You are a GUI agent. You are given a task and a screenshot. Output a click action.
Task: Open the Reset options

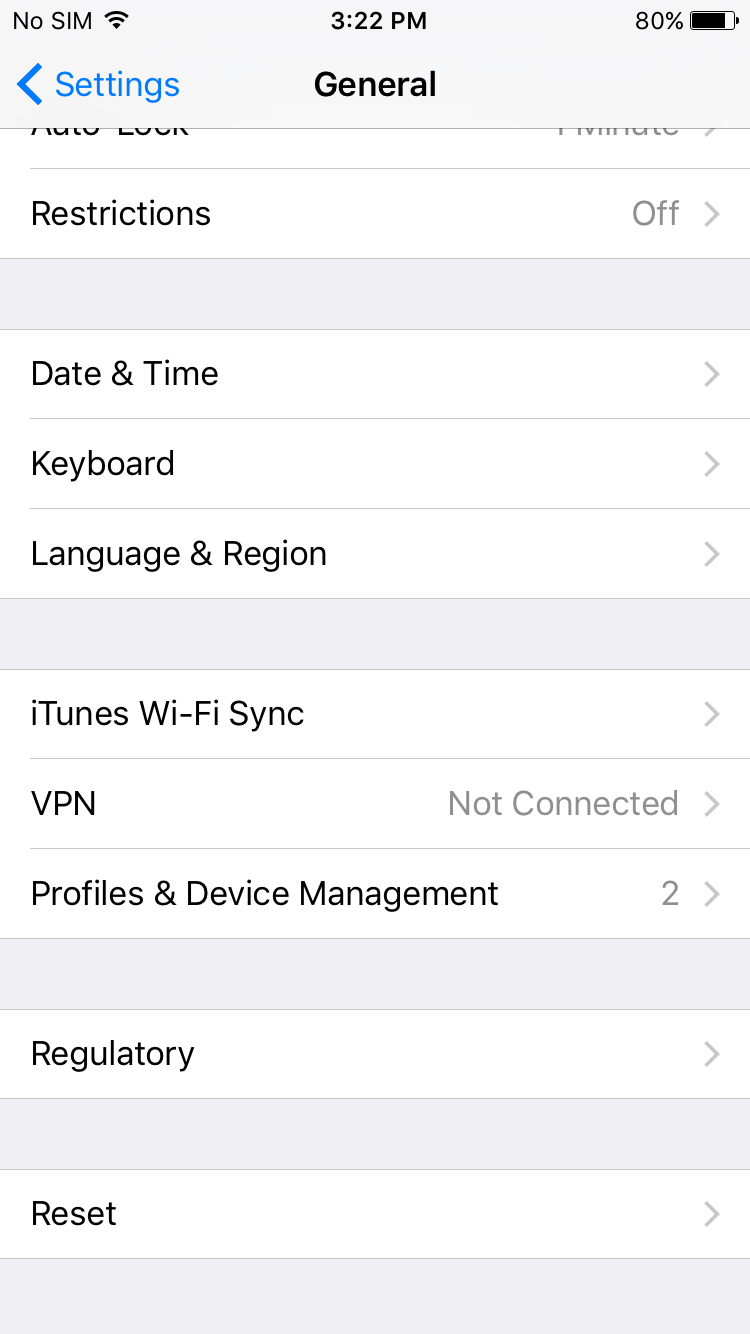tap(375, 1214)
